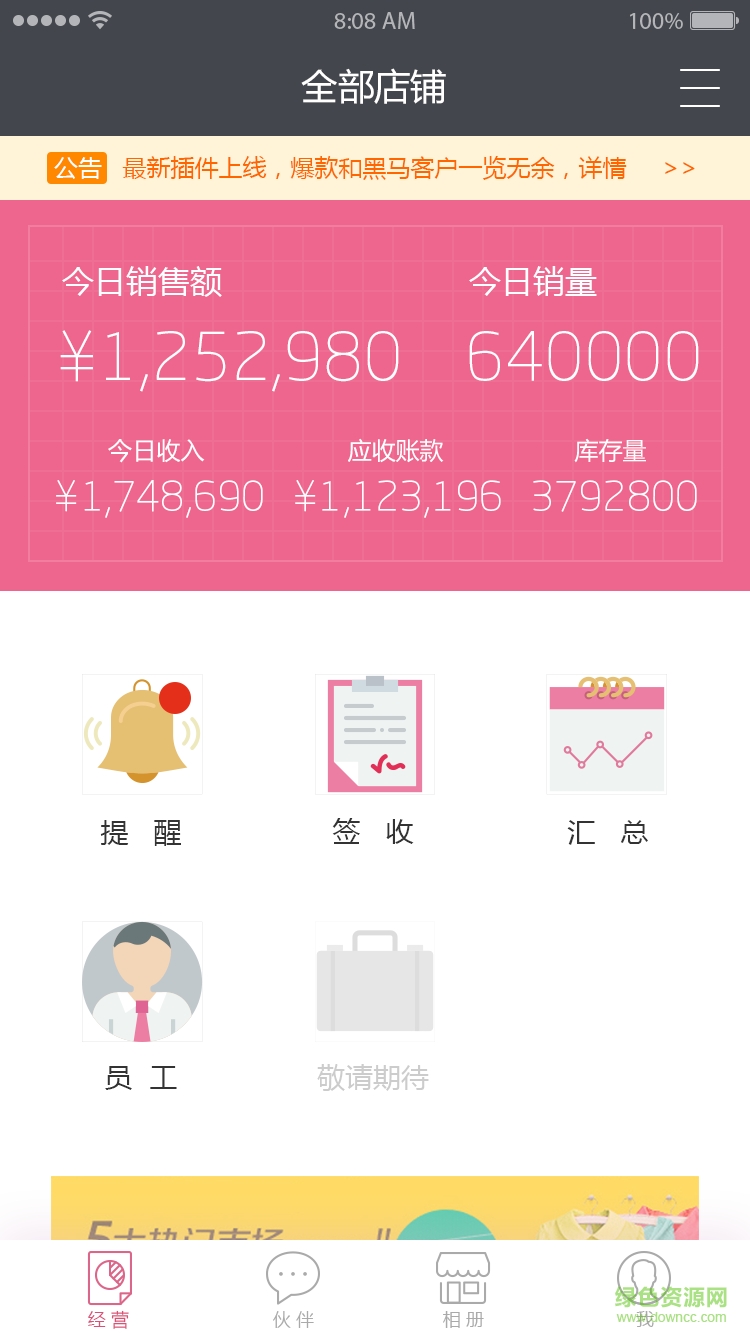View the 汇总 summary chart
The width and height of the screenshot is (750, 1336).
[606, 735]
